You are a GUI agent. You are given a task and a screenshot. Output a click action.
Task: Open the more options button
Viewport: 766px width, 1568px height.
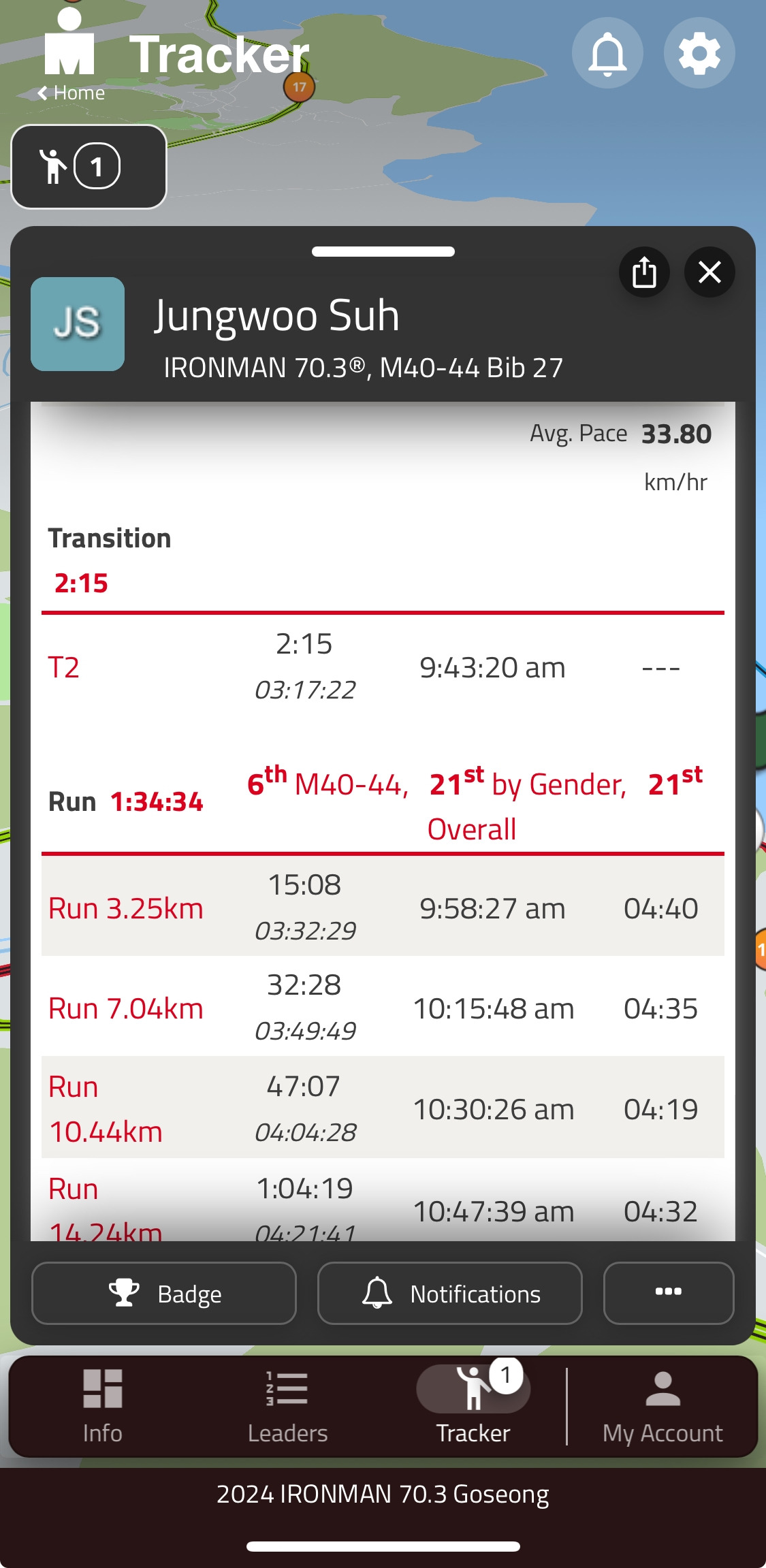[x=668, y=1294]
